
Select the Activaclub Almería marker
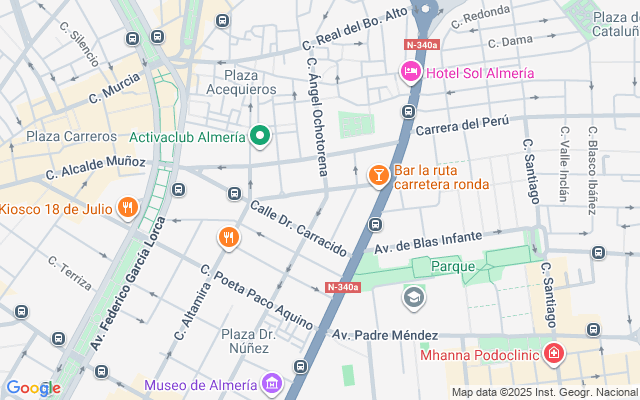coord(260,137)
